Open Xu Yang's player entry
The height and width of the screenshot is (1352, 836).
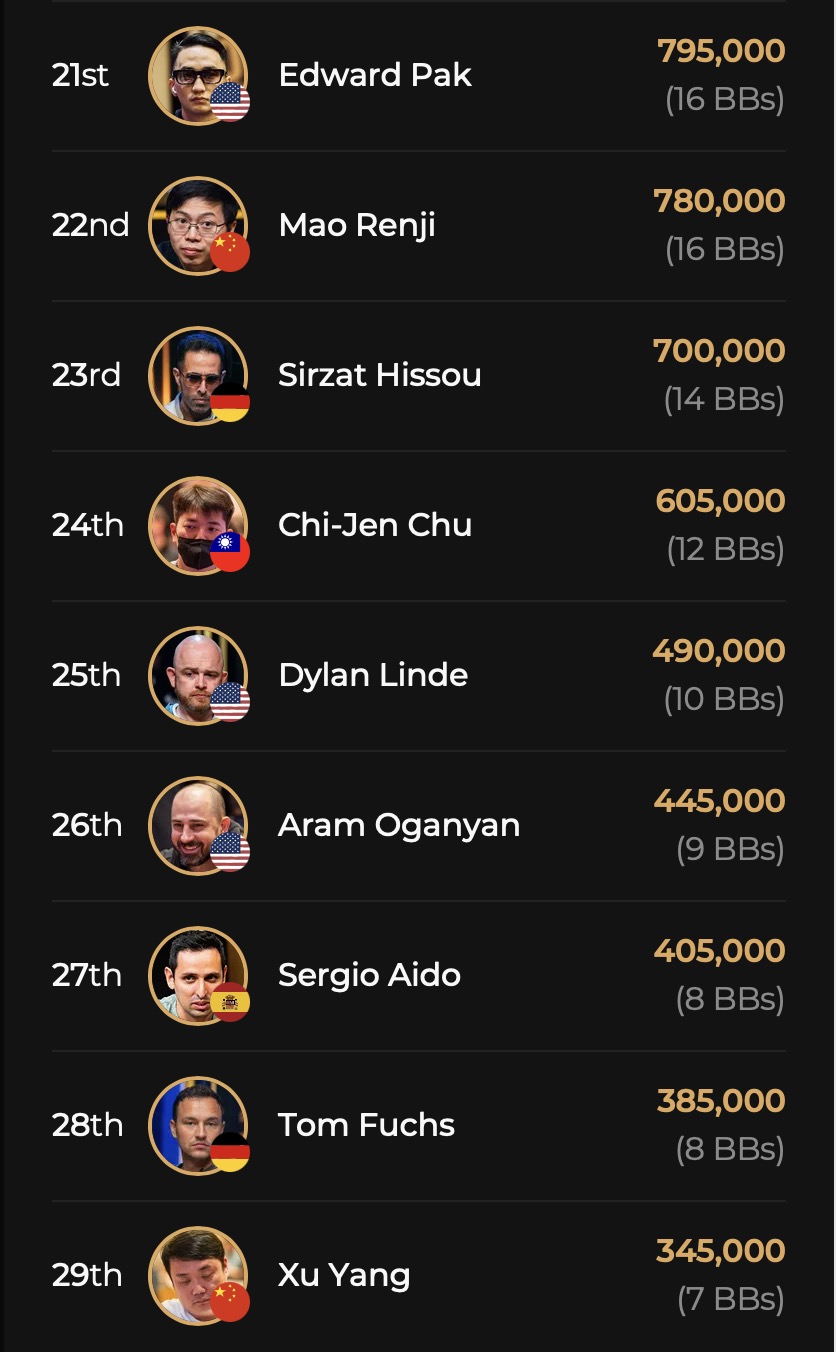click(344, 1276)
